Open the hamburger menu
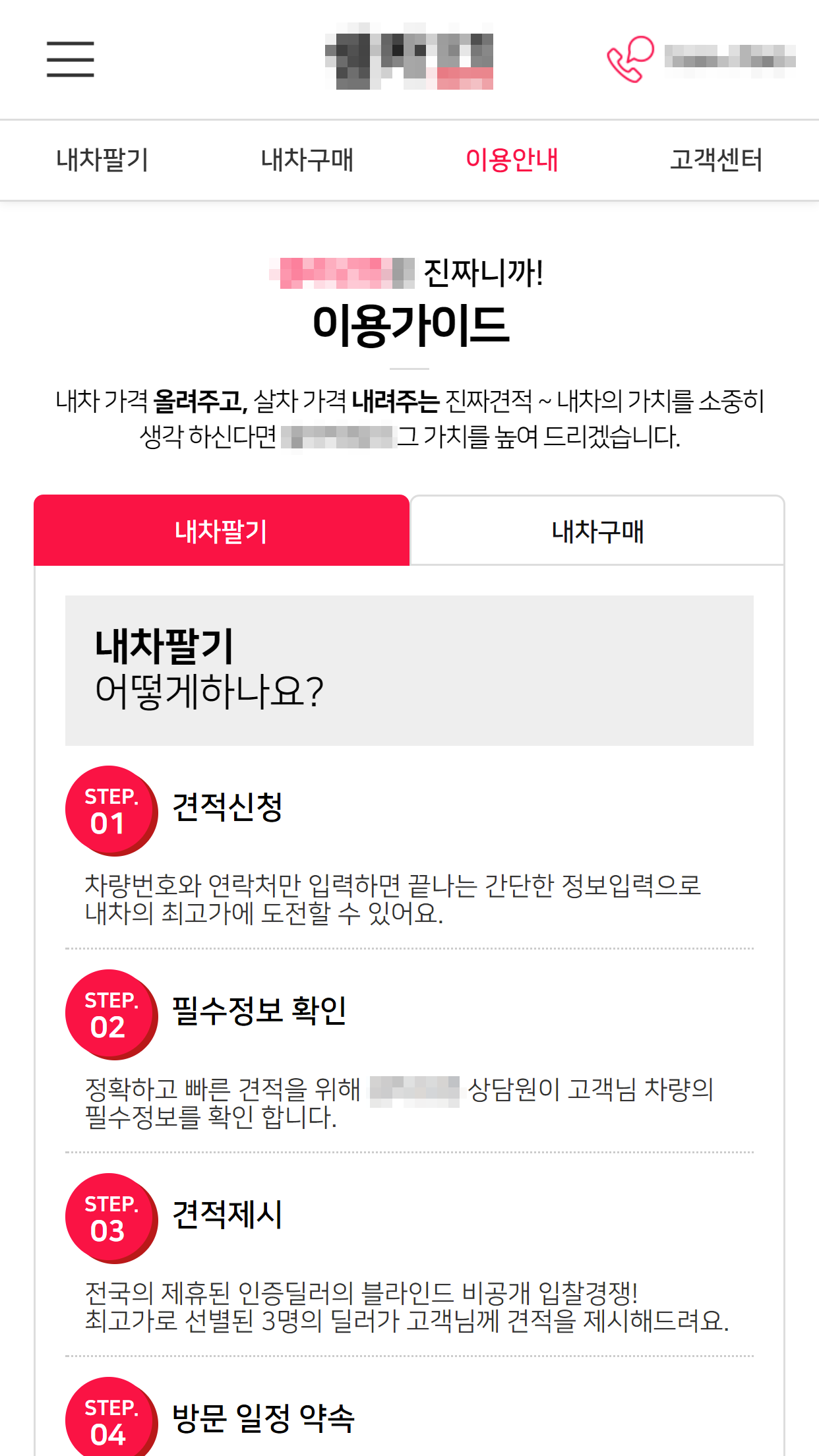 [70, 59]
